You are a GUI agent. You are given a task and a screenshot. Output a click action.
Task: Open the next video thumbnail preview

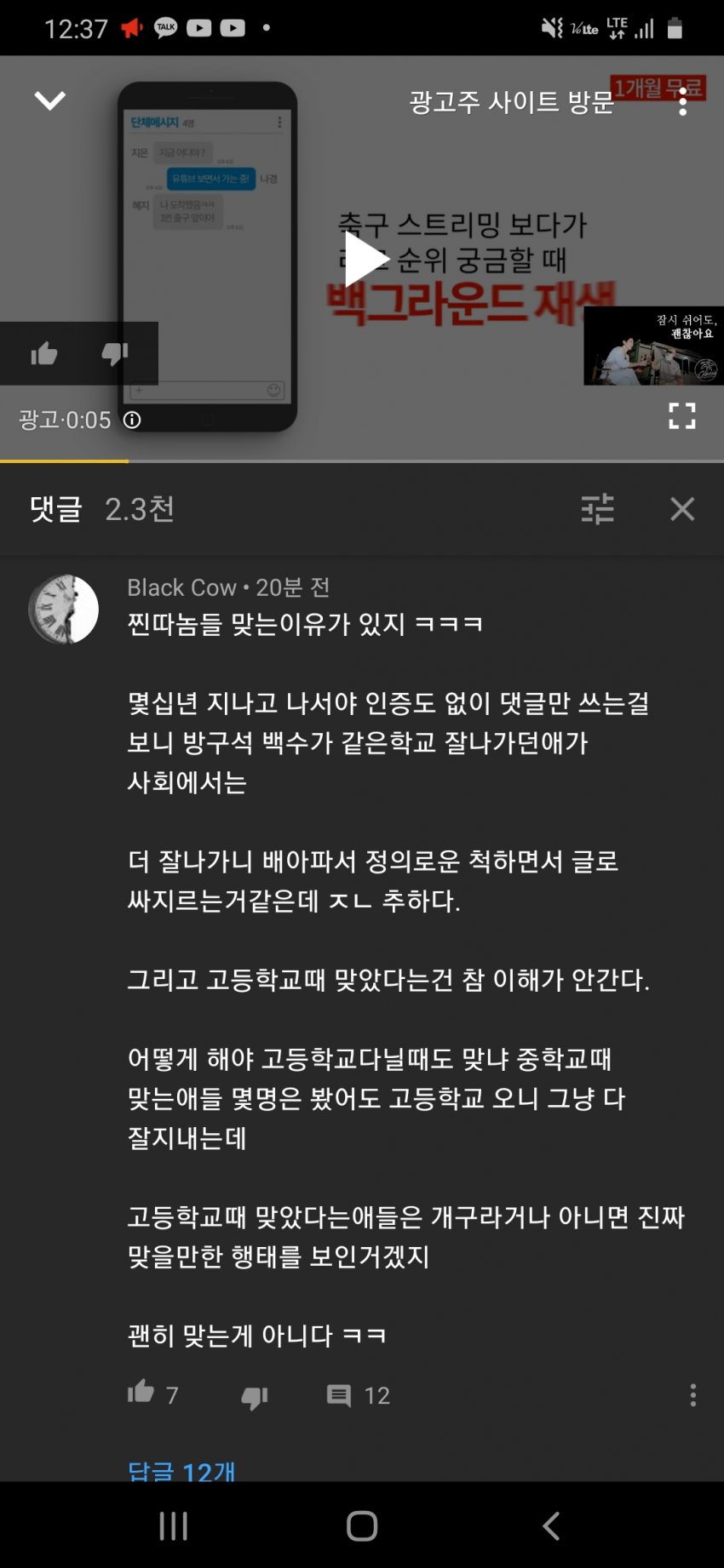tap(652, 346)
